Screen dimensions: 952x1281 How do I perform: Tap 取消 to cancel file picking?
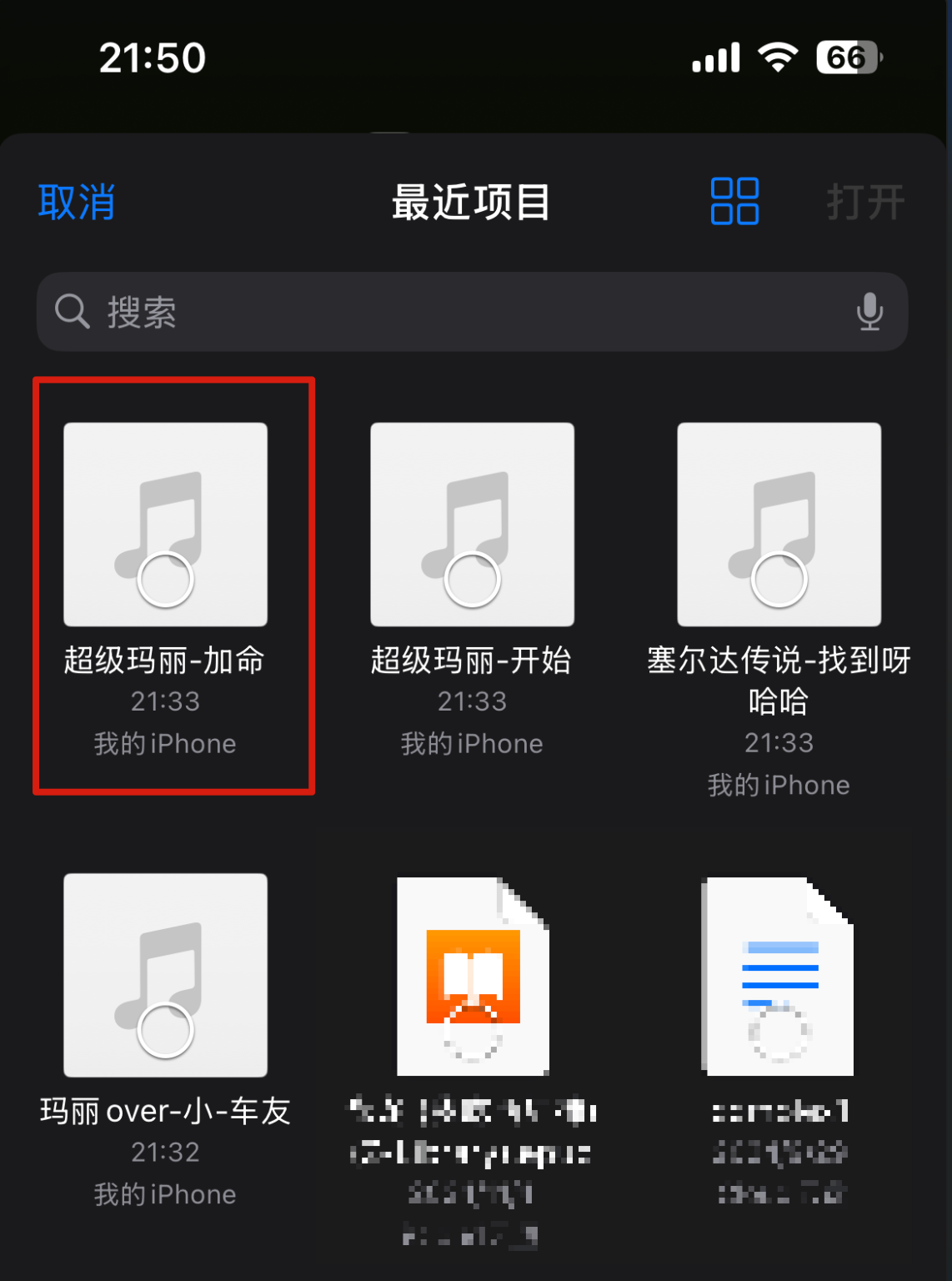pyautogui.click(x=77, y=202)
